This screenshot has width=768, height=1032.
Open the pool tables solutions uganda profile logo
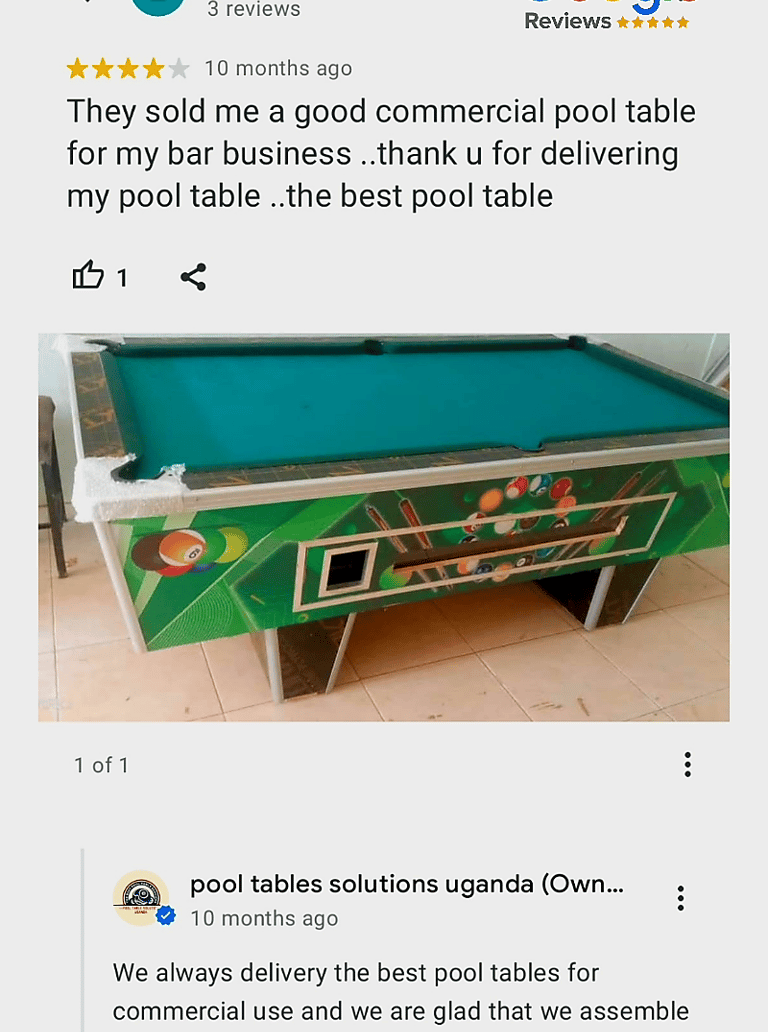142,897
